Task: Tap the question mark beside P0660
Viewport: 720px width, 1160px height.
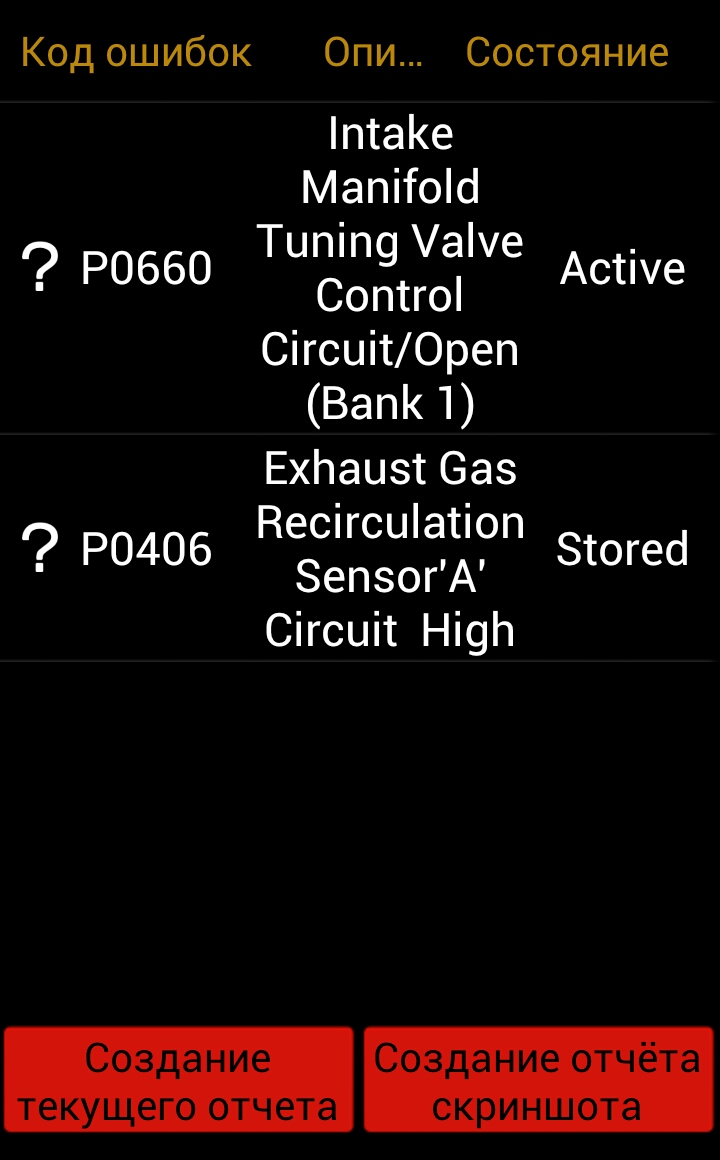Action: point(39,268)
